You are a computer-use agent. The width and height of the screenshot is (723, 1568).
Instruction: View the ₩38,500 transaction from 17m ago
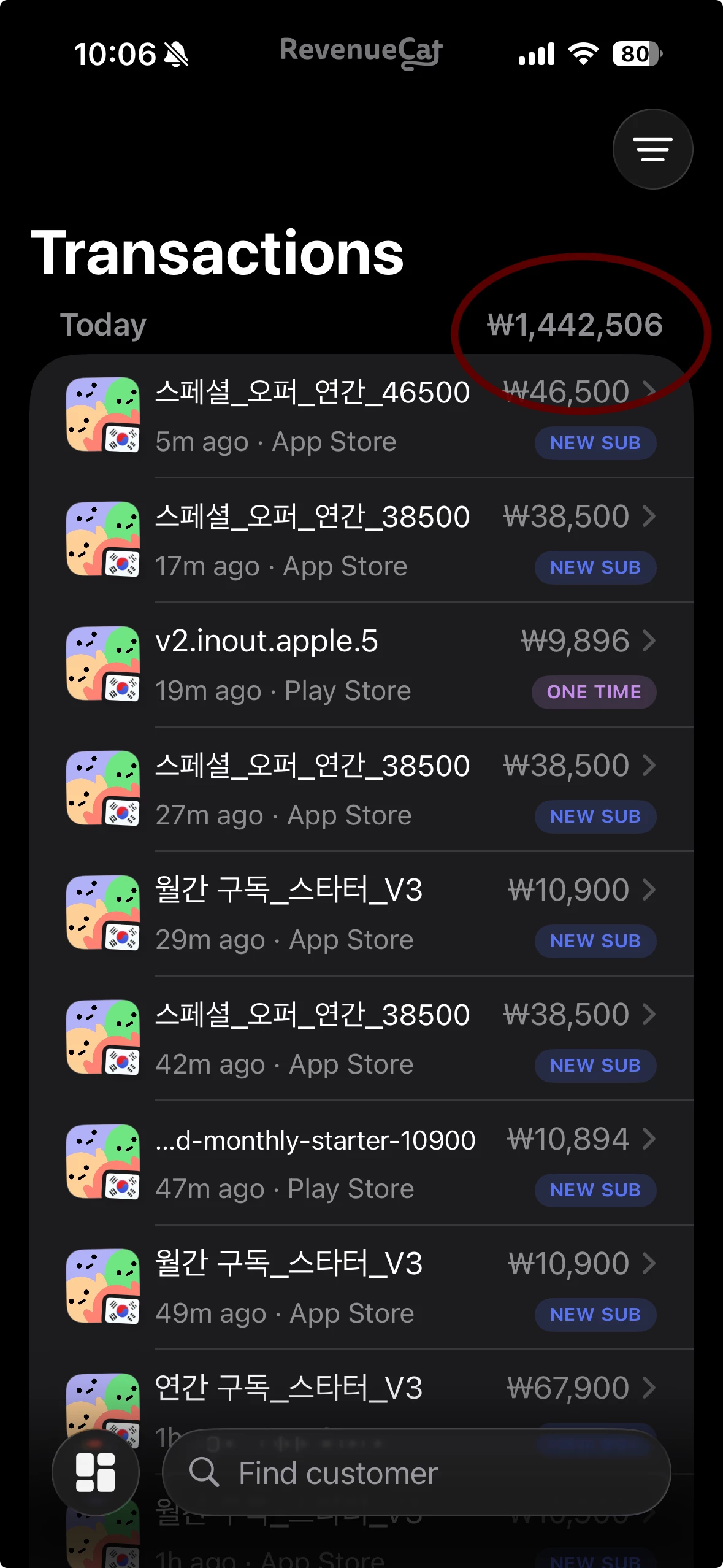pos(361,541)
